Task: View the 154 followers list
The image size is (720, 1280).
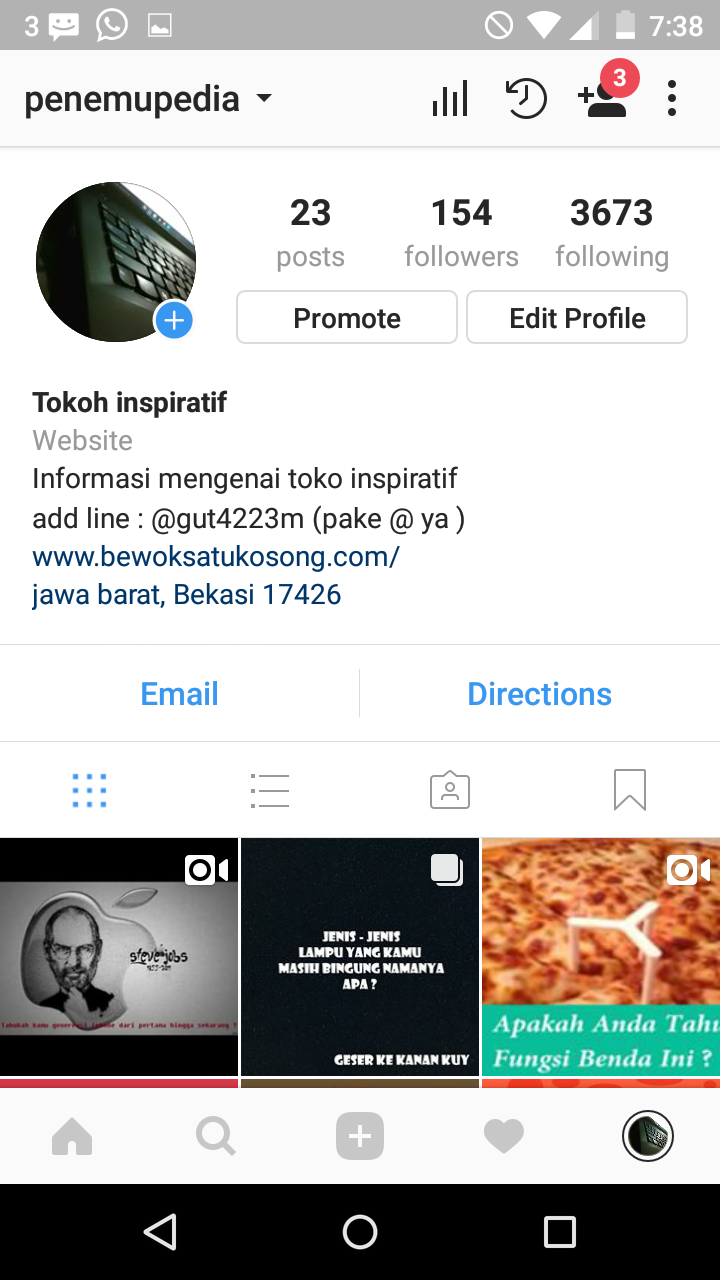Action: [461, 232]
